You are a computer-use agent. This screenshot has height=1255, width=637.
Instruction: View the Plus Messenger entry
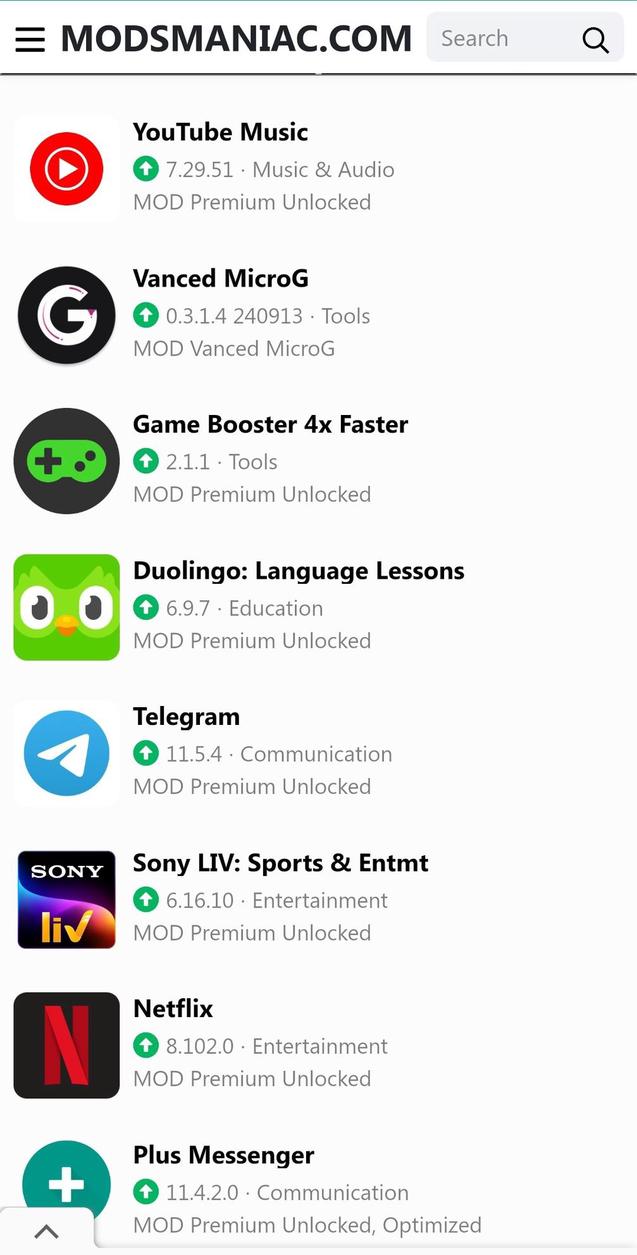tap(223, 1155)
